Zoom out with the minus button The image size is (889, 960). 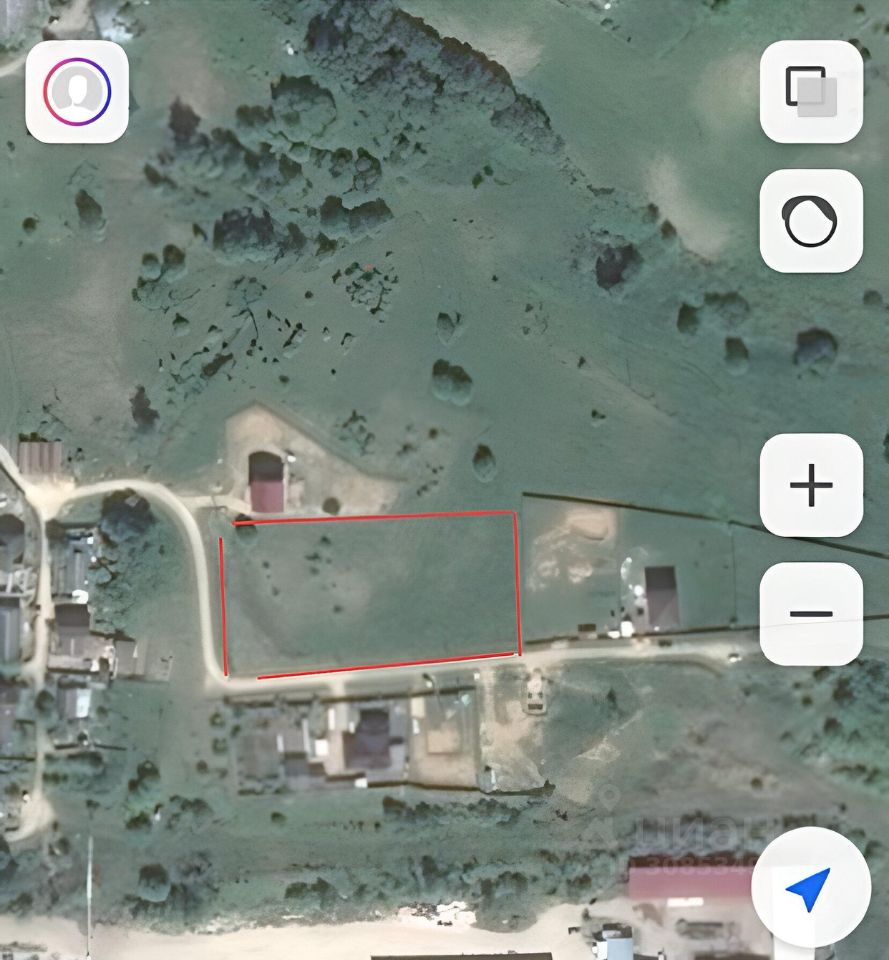coord(811,614)
